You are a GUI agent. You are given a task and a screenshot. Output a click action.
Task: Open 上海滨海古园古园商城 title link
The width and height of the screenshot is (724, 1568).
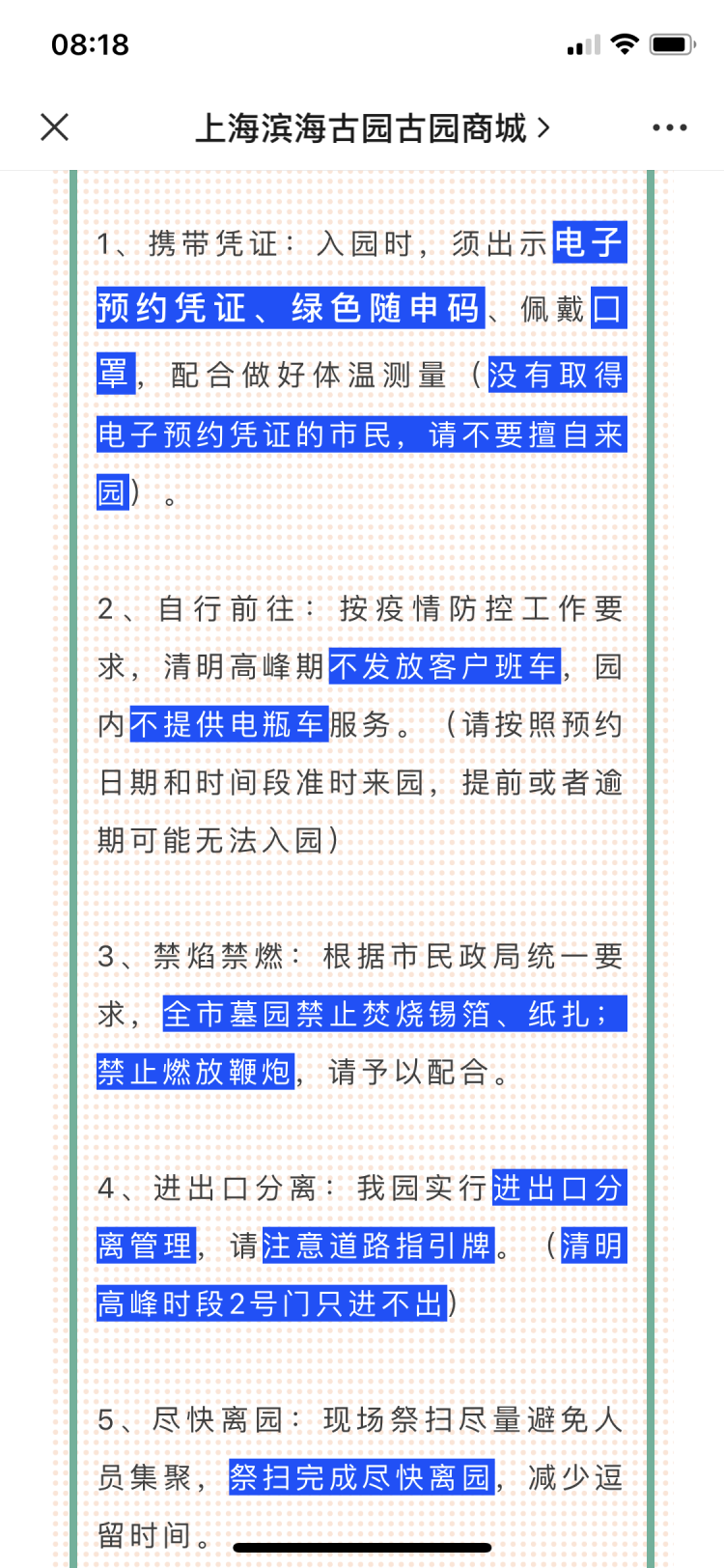point(373,127)
